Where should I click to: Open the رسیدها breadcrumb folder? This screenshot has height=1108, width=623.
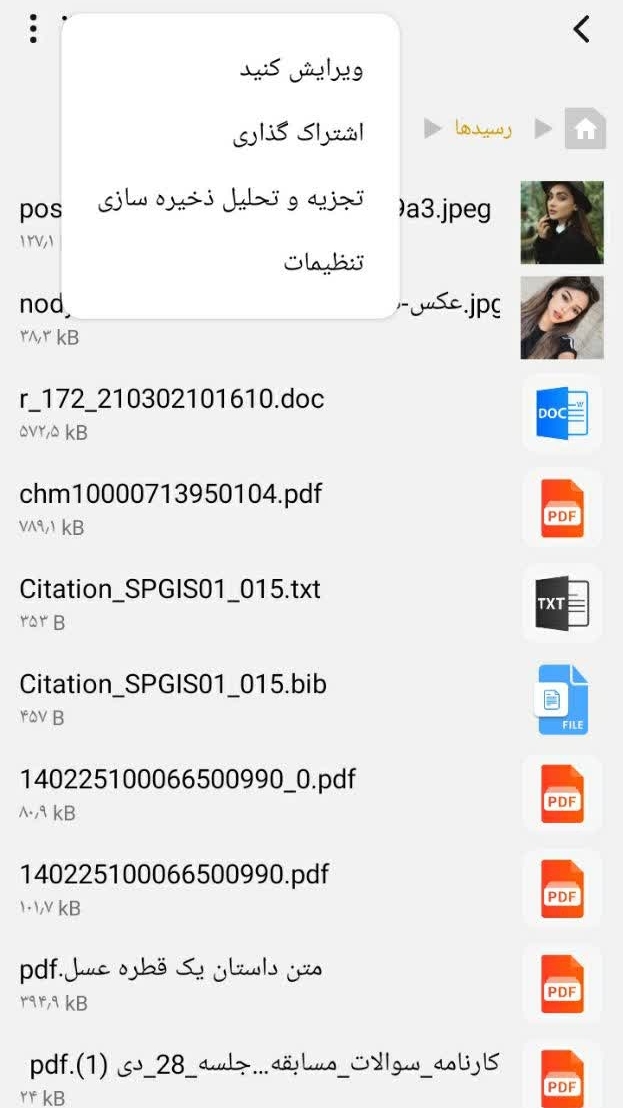point(483,129)
